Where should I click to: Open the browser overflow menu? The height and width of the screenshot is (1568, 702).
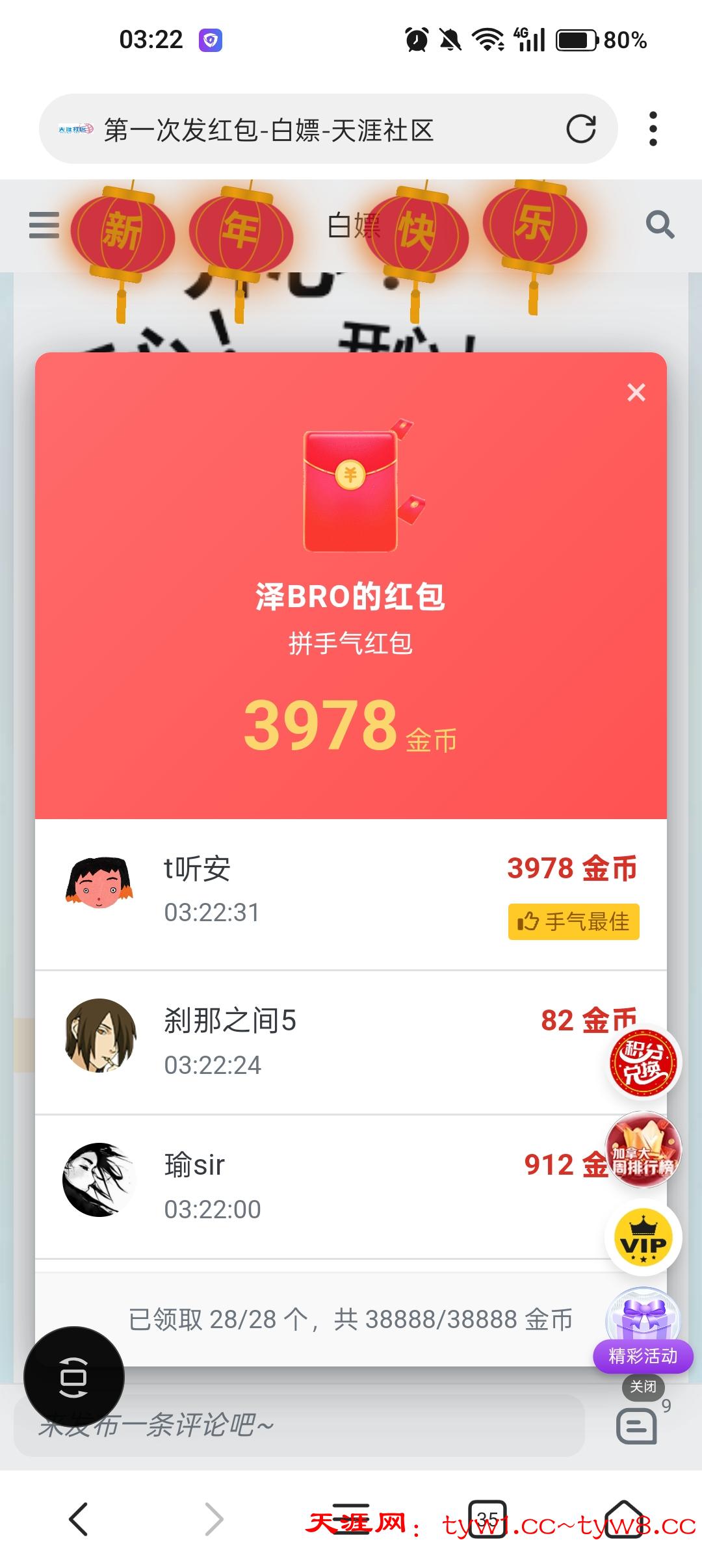point(653,129)
